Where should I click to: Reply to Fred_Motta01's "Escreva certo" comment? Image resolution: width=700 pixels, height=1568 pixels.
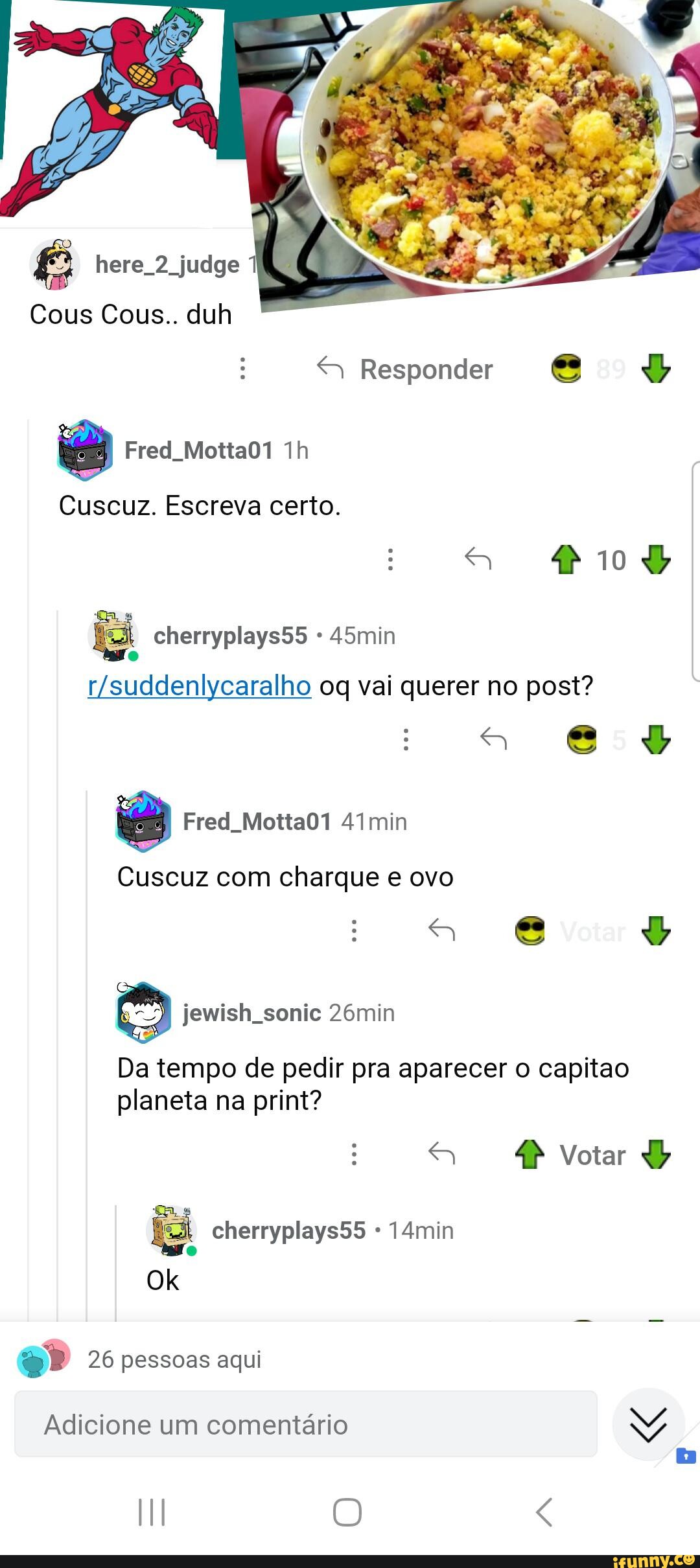click(x=478, y=559)
